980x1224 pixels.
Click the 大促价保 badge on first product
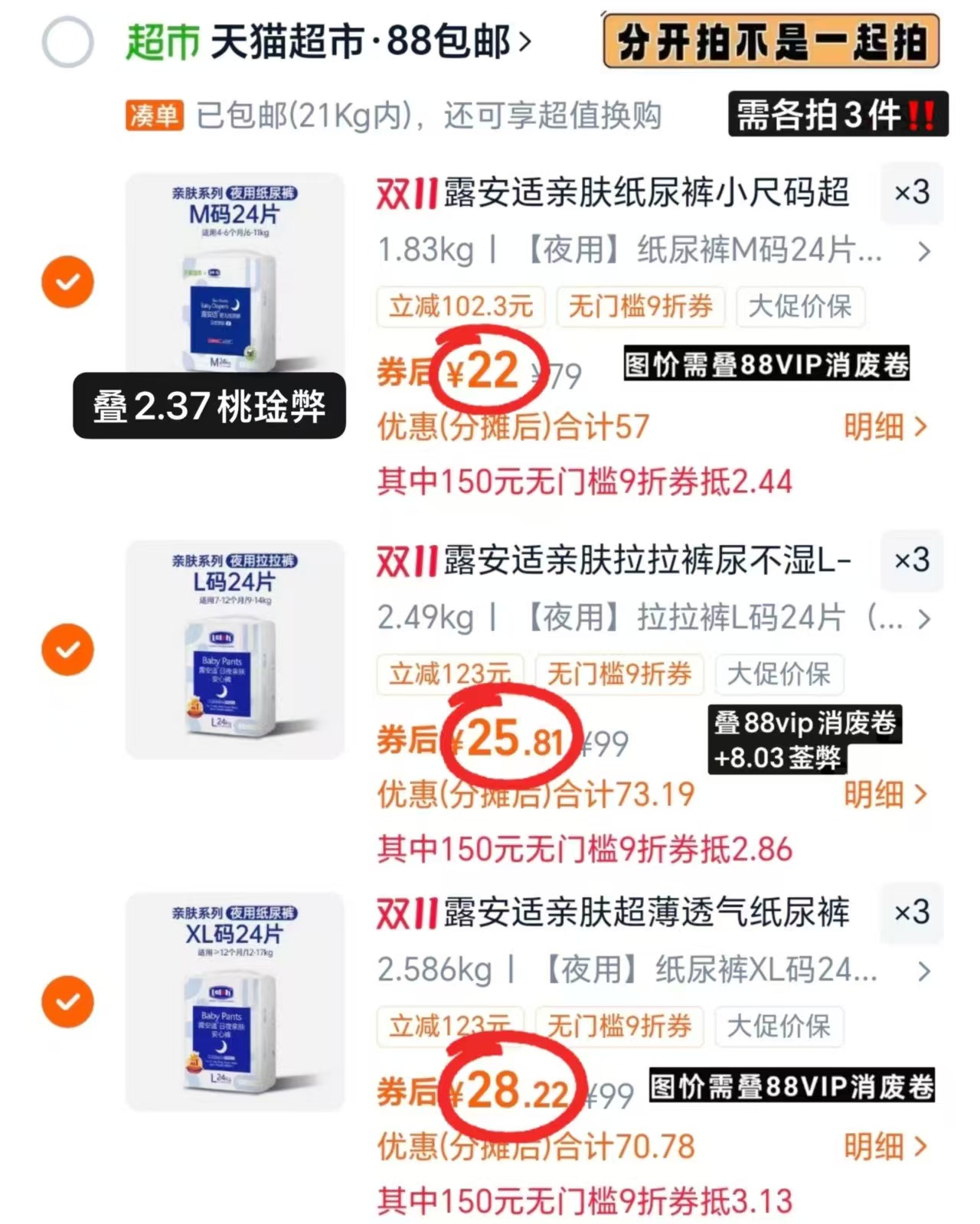(800, 307)
